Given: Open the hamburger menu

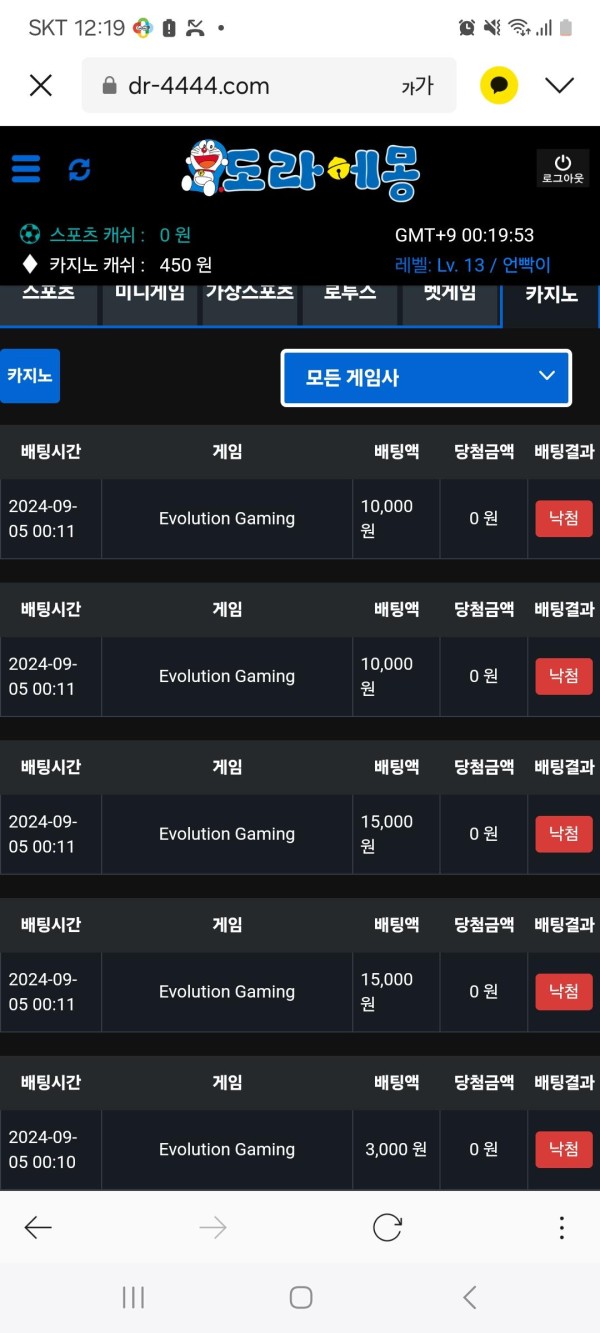Looking at the screenshot, I should click(x=26, y=168).
